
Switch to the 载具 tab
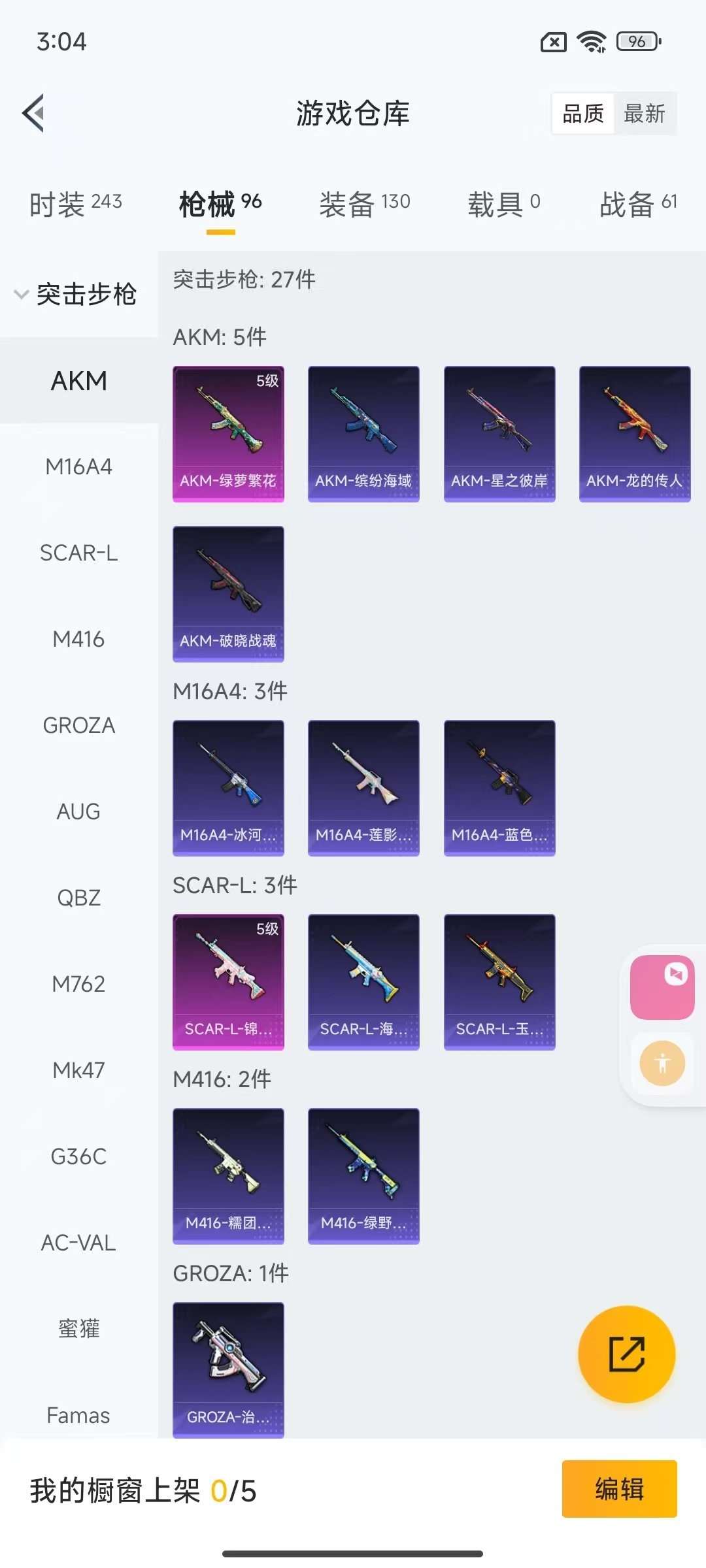click(503, 204)
